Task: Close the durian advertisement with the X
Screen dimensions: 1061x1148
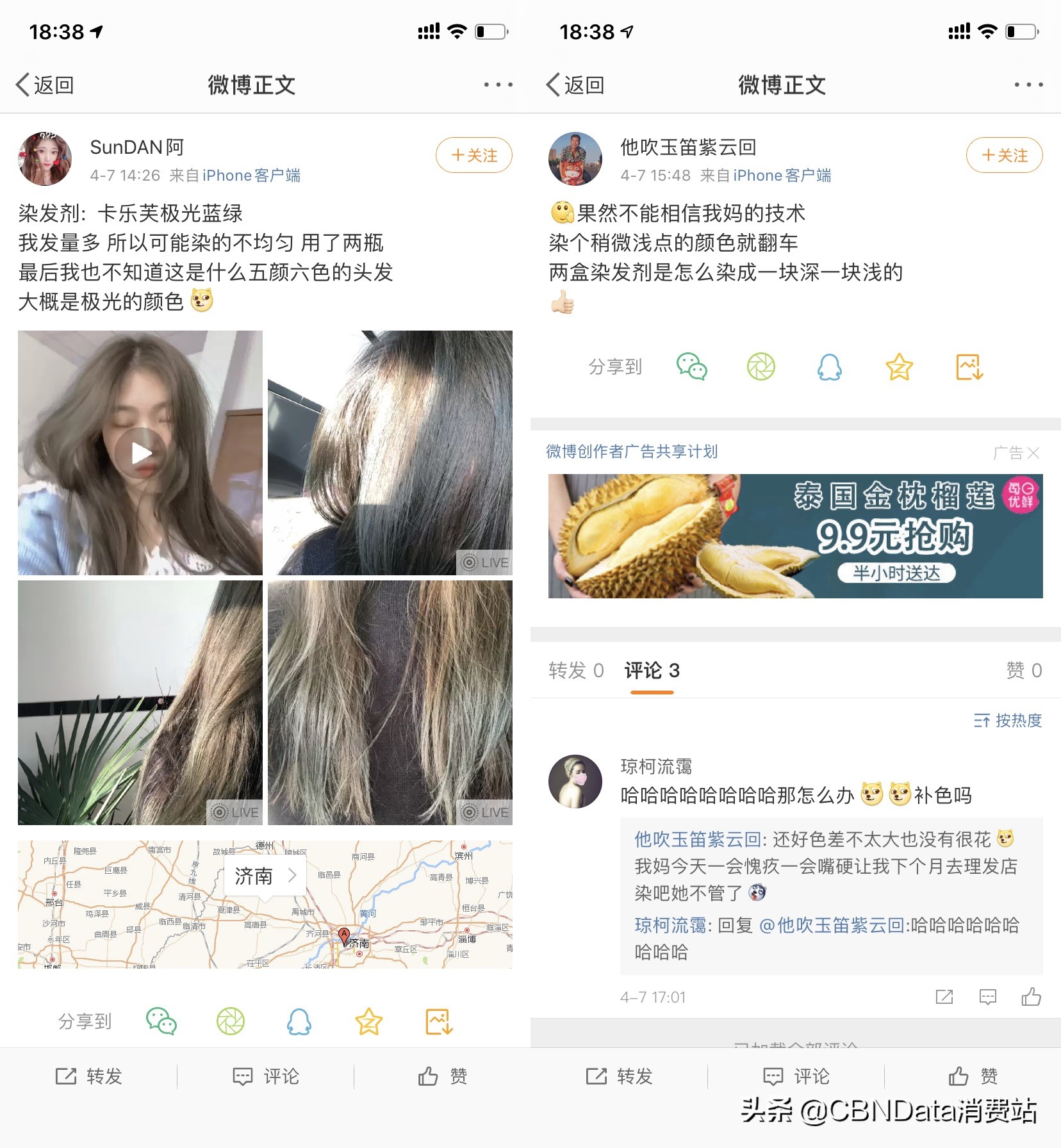Action: coord(1033,453)
